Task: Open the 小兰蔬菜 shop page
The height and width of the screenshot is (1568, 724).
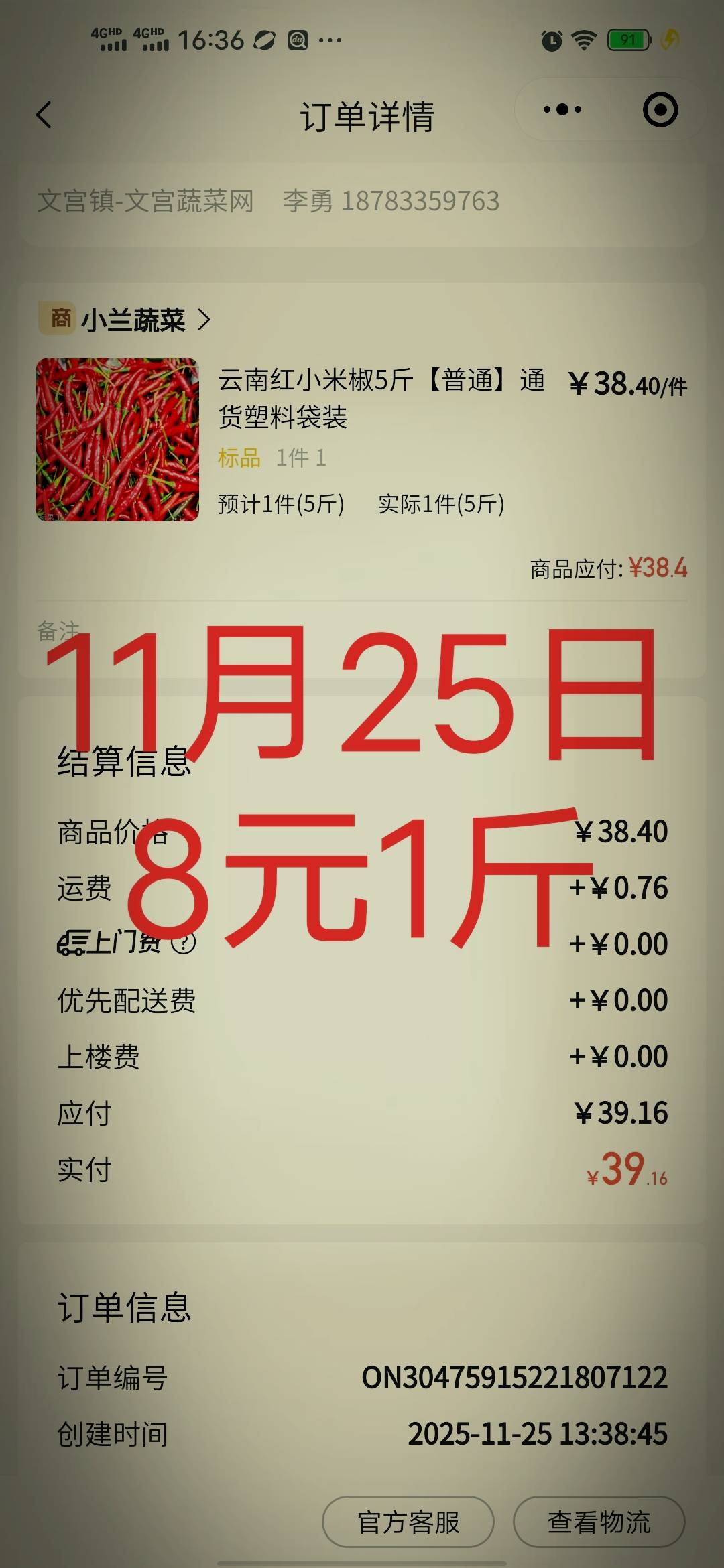Action: pyautogui.click(x=133, y=320)
